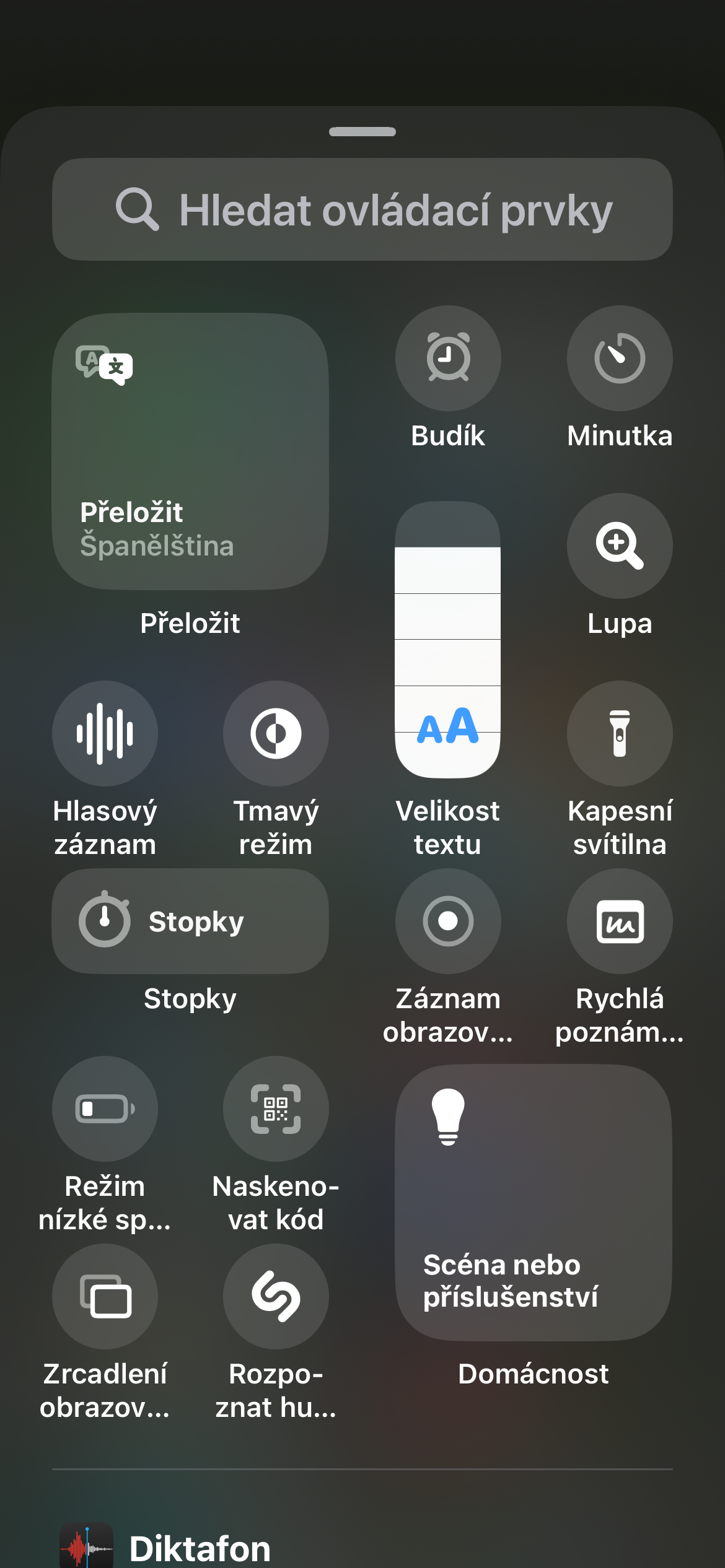Add the Kapesní svítilna flashlight control
Image resolution: width=725 pixels, height=1568 pixels.
click(x=620, y=734)
